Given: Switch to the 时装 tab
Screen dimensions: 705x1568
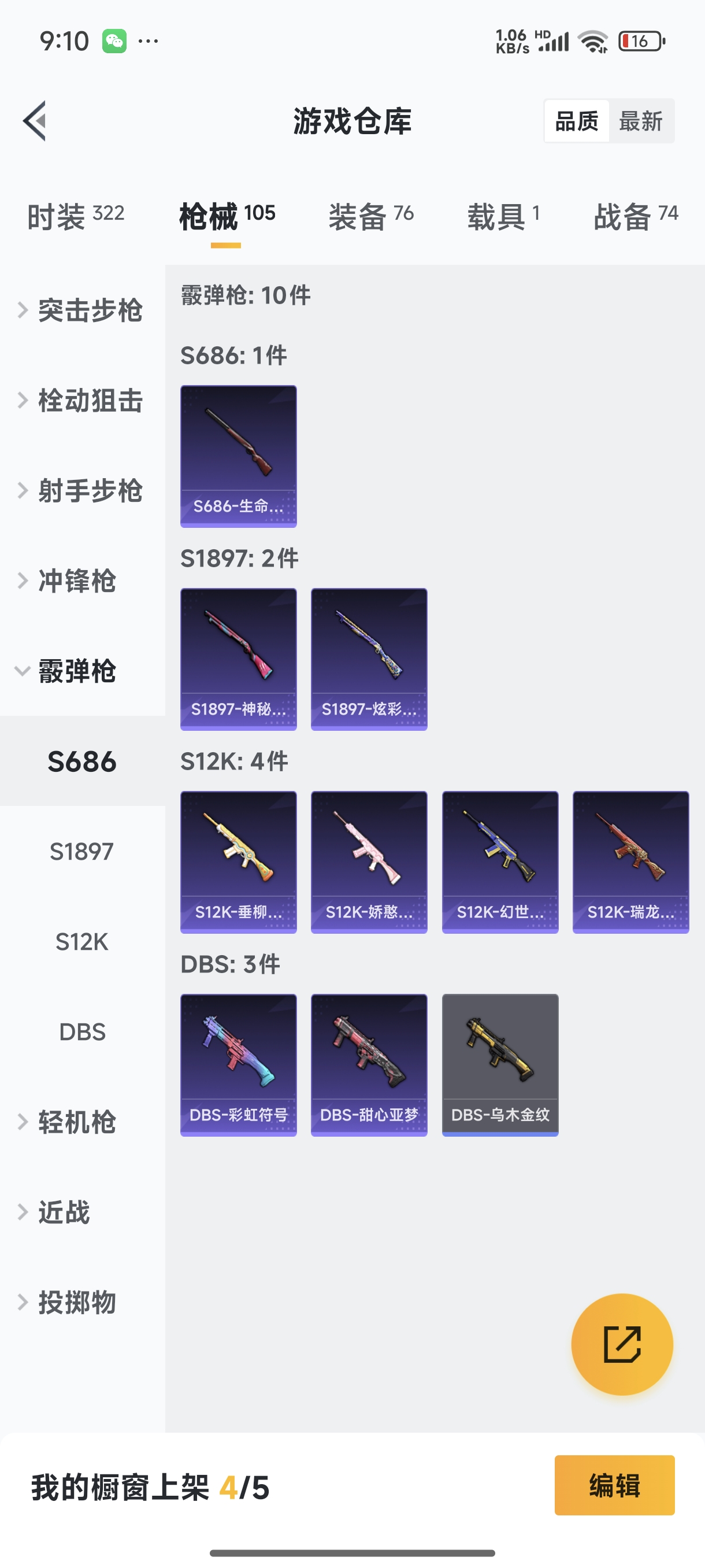Looking at the screenshot, I should (76, 216).
